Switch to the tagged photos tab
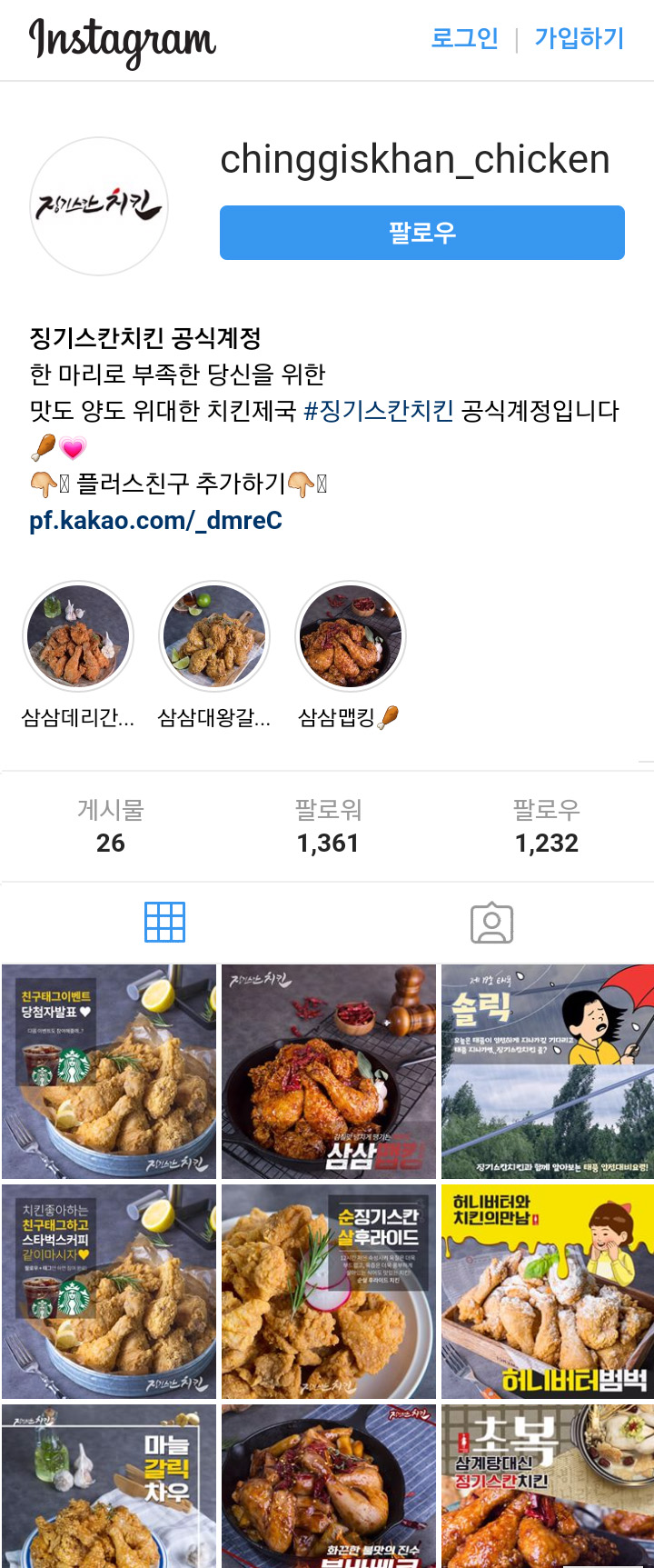The image size is (654, 1568). click(x=491, y=923)
